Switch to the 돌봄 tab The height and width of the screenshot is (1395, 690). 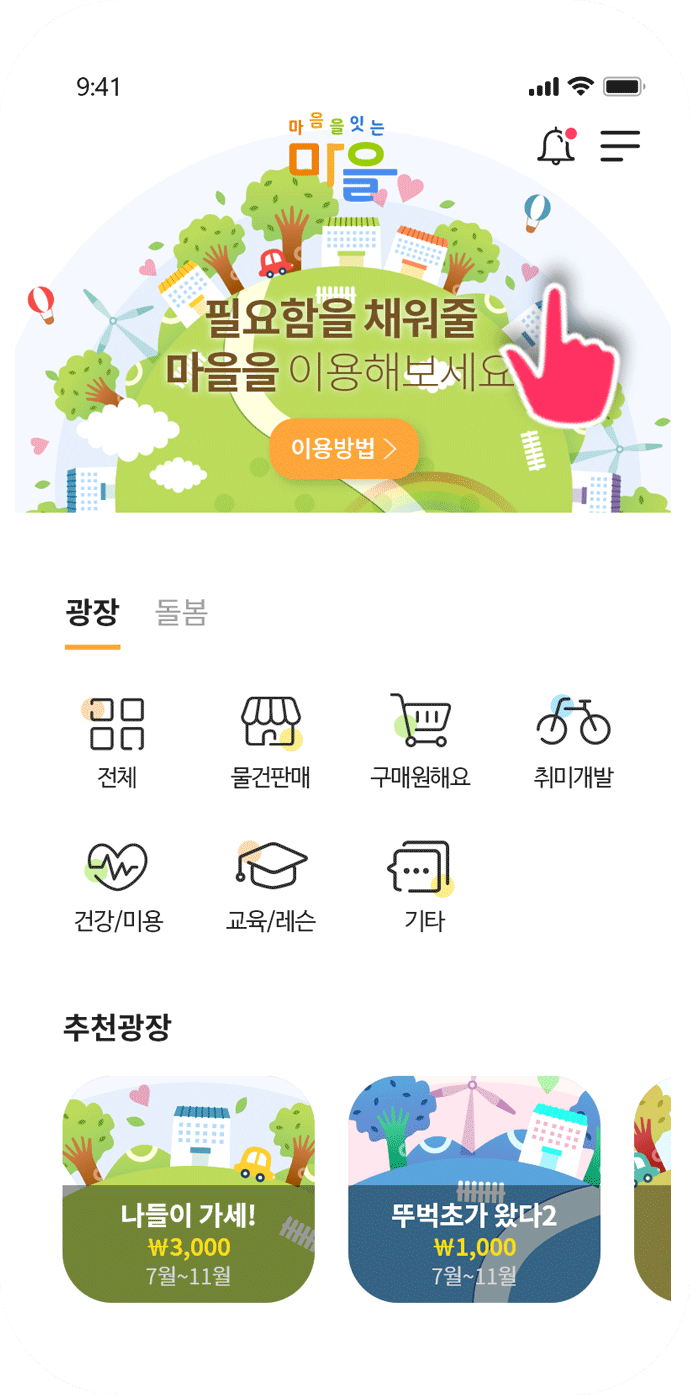181,612
